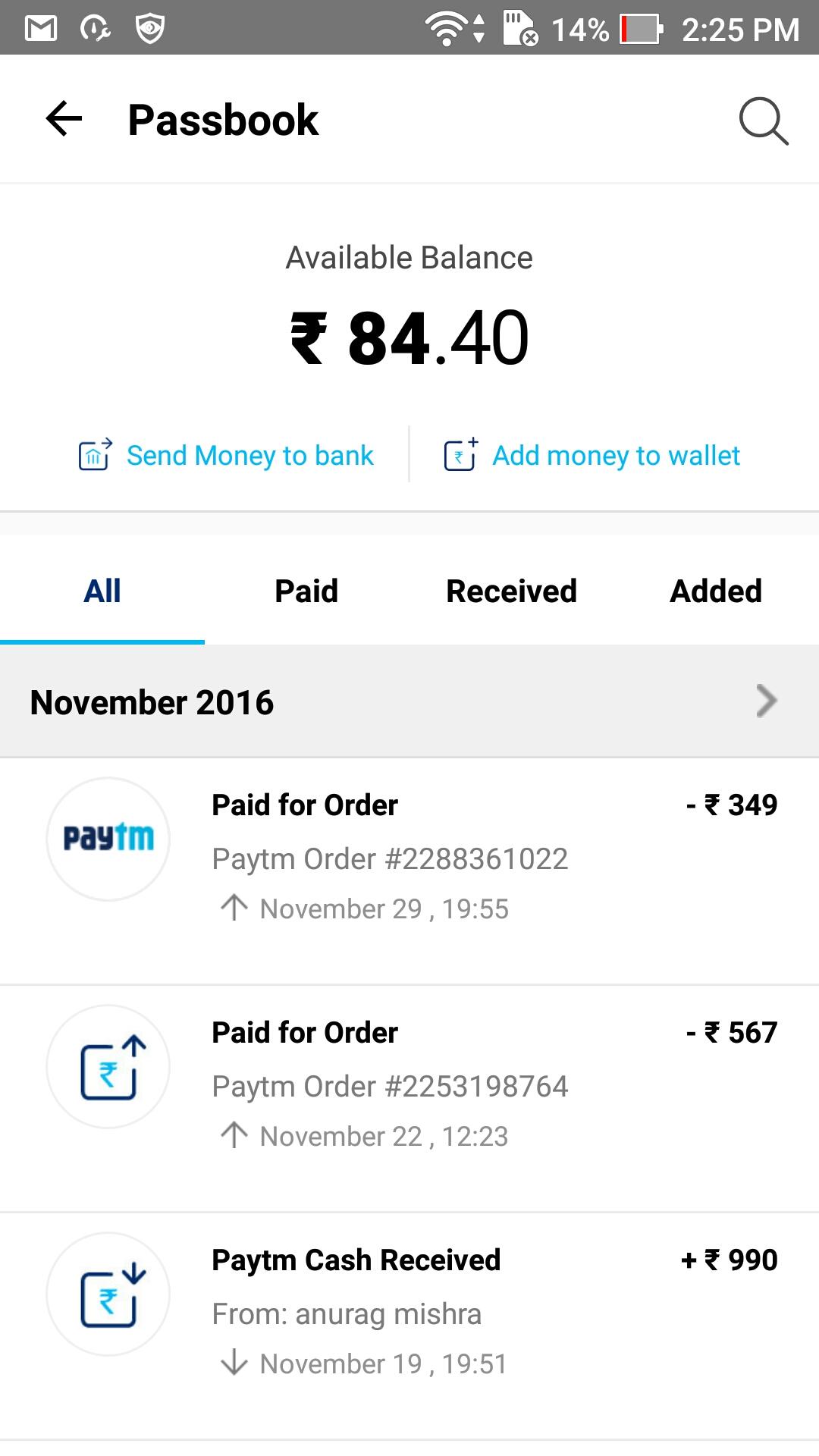View Paytm Cash Received from anurag mishra
This screenshot has width=819, height=1456.
tap(409, 1326)
